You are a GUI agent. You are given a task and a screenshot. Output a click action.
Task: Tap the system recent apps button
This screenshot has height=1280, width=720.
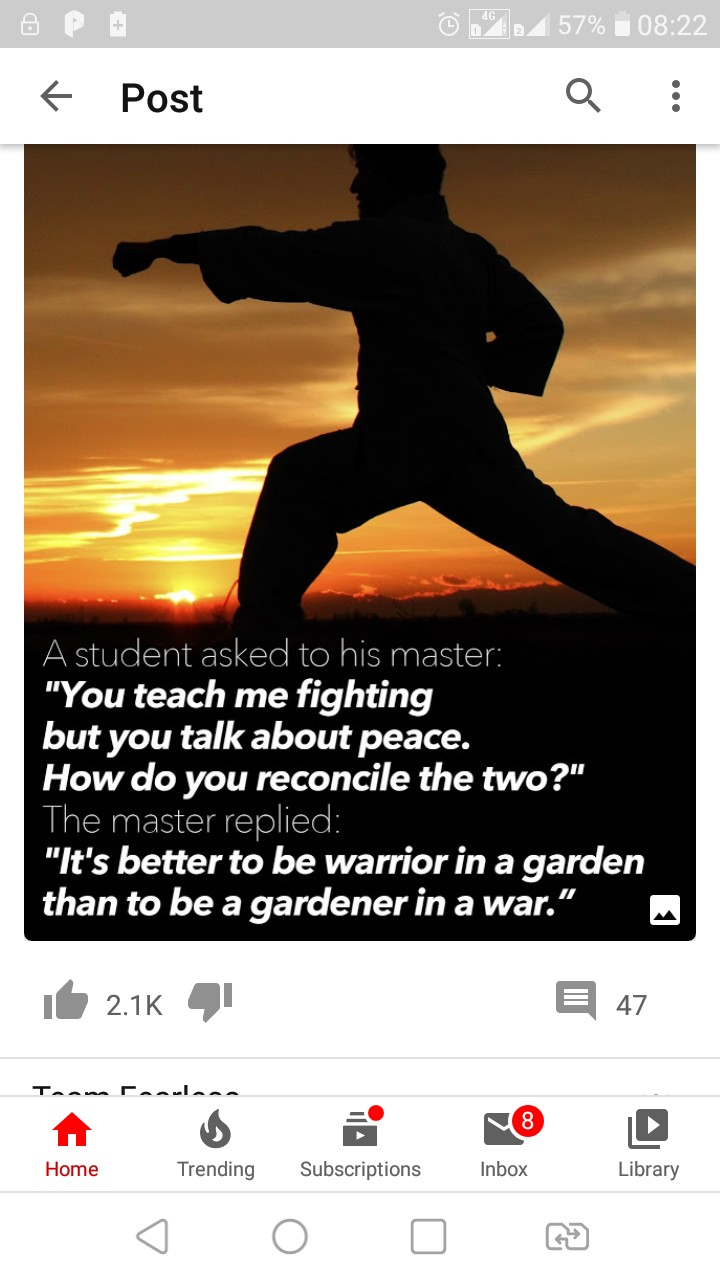[428, 1237]
